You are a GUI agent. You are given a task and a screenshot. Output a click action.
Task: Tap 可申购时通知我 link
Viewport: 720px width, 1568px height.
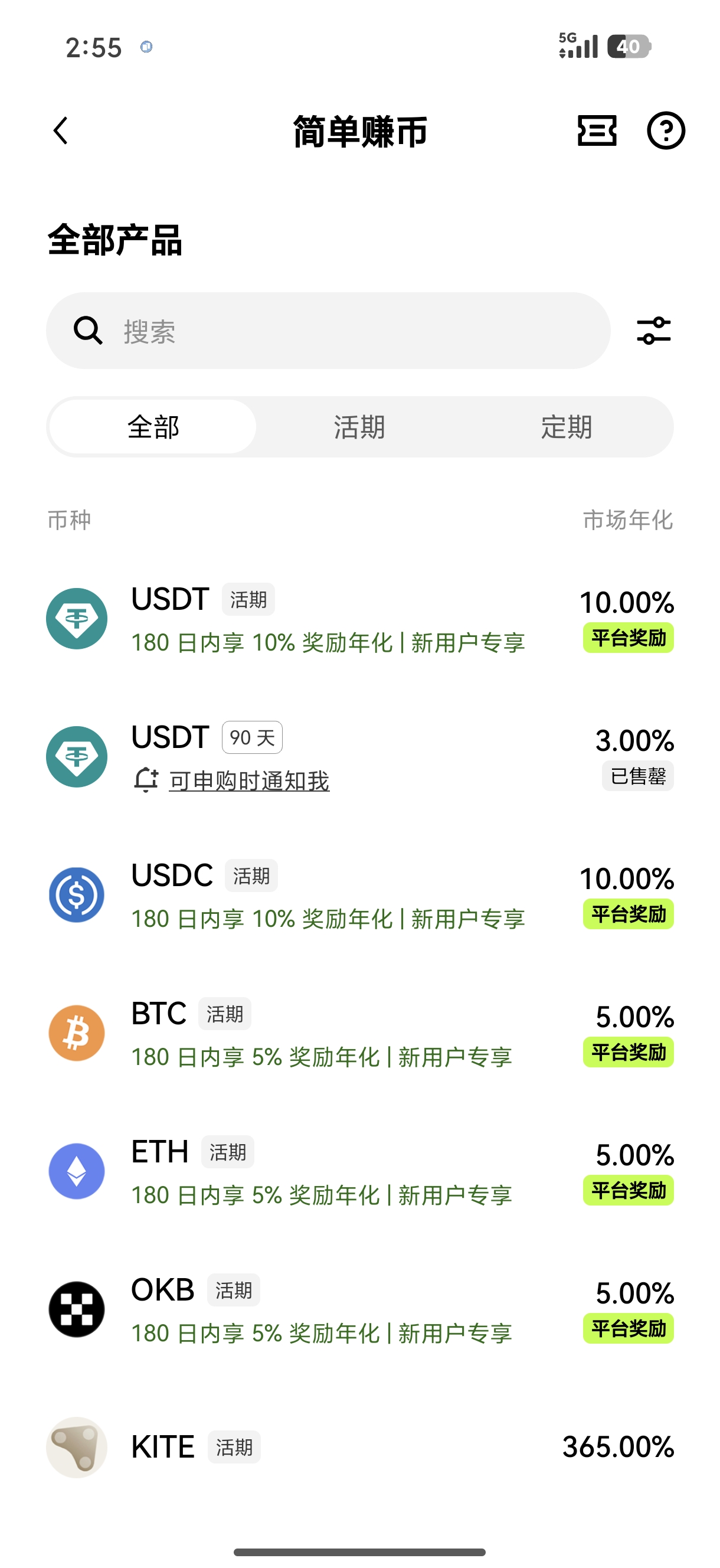click(x=248, y=781)
